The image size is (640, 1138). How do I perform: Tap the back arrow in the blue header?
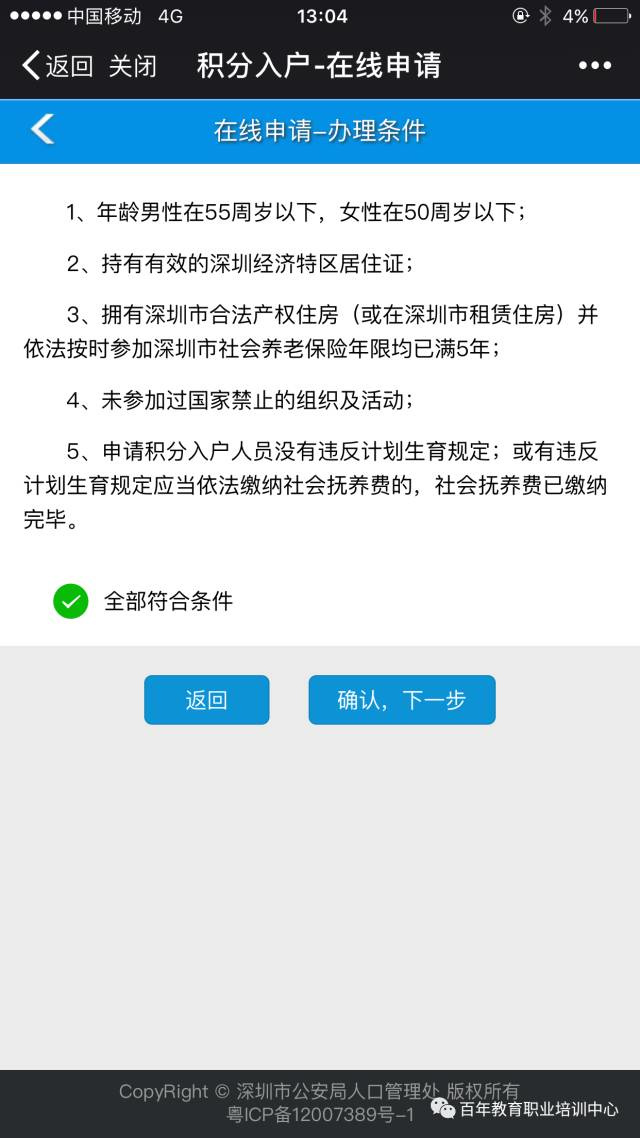click(x=43, y=130)
